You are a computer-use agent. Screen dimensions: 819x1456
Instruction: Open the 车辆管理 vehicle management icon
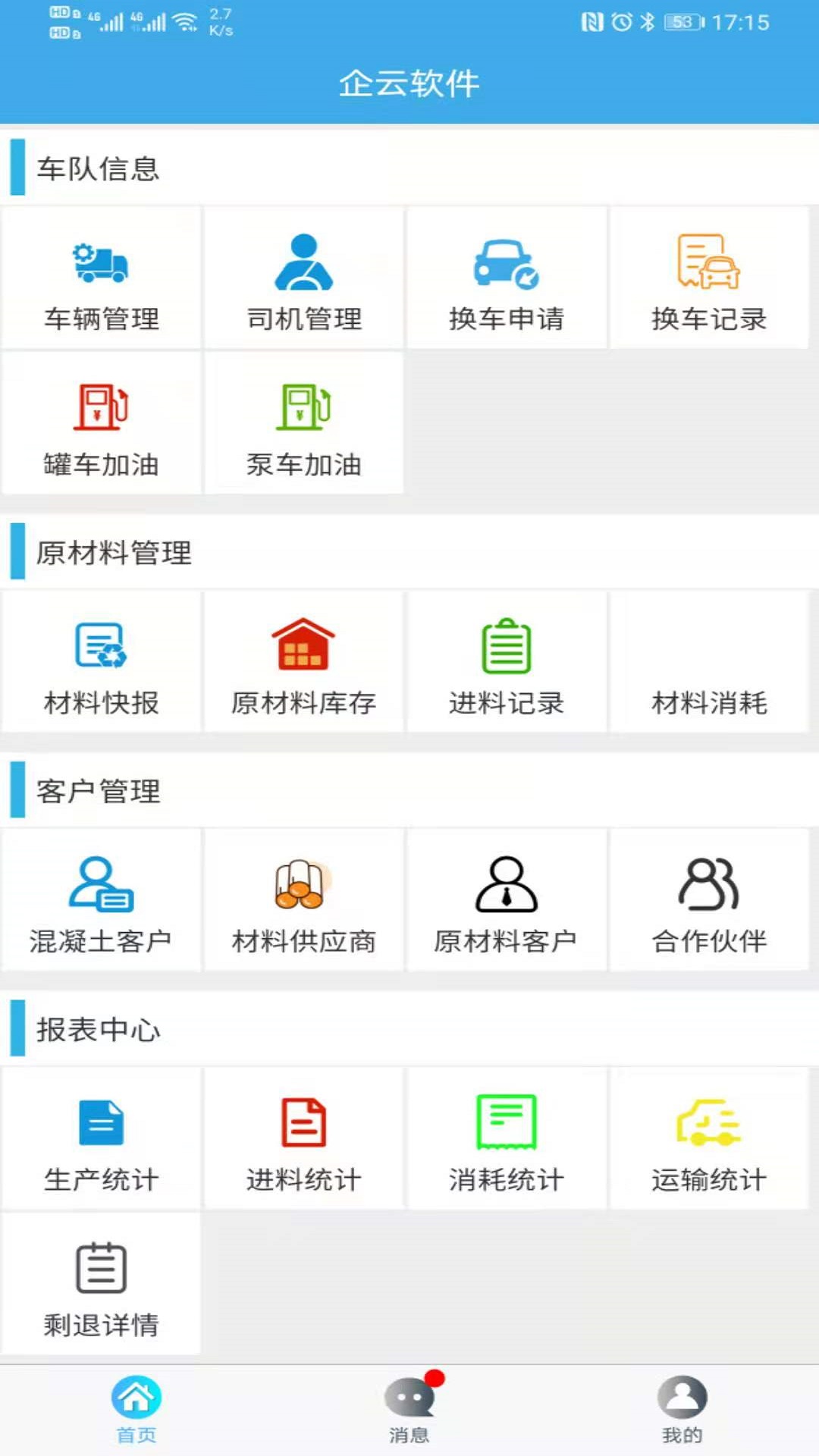tap(101, 277)
